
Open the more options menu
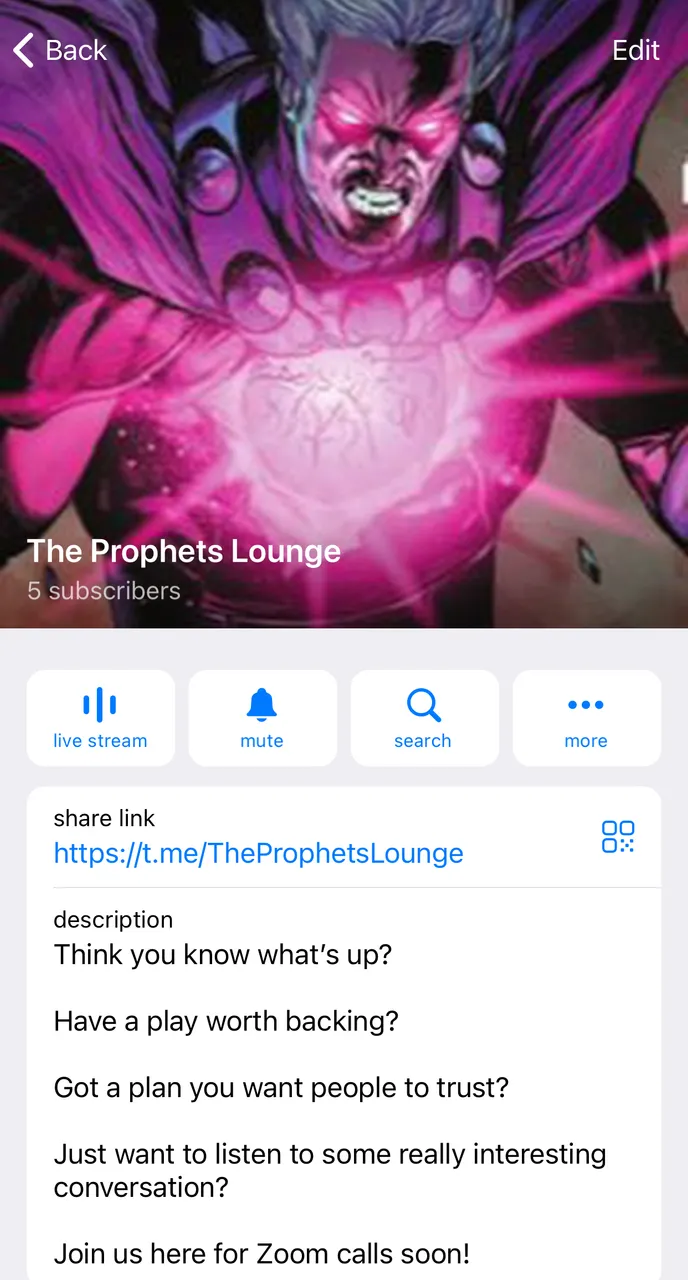click(x=586, y=718)
